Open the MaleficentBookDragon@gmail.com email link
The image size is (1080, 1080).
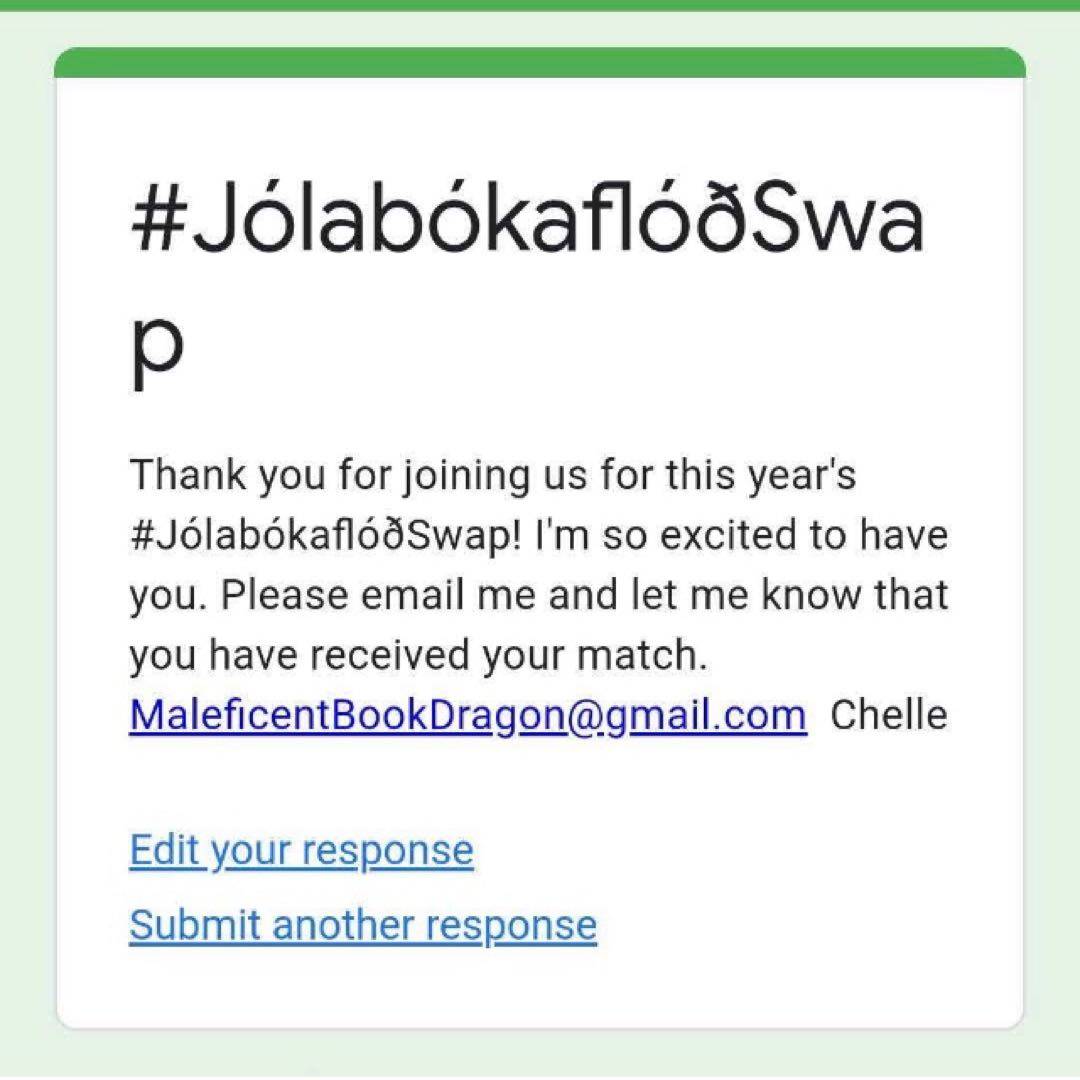tap(467, 716)
